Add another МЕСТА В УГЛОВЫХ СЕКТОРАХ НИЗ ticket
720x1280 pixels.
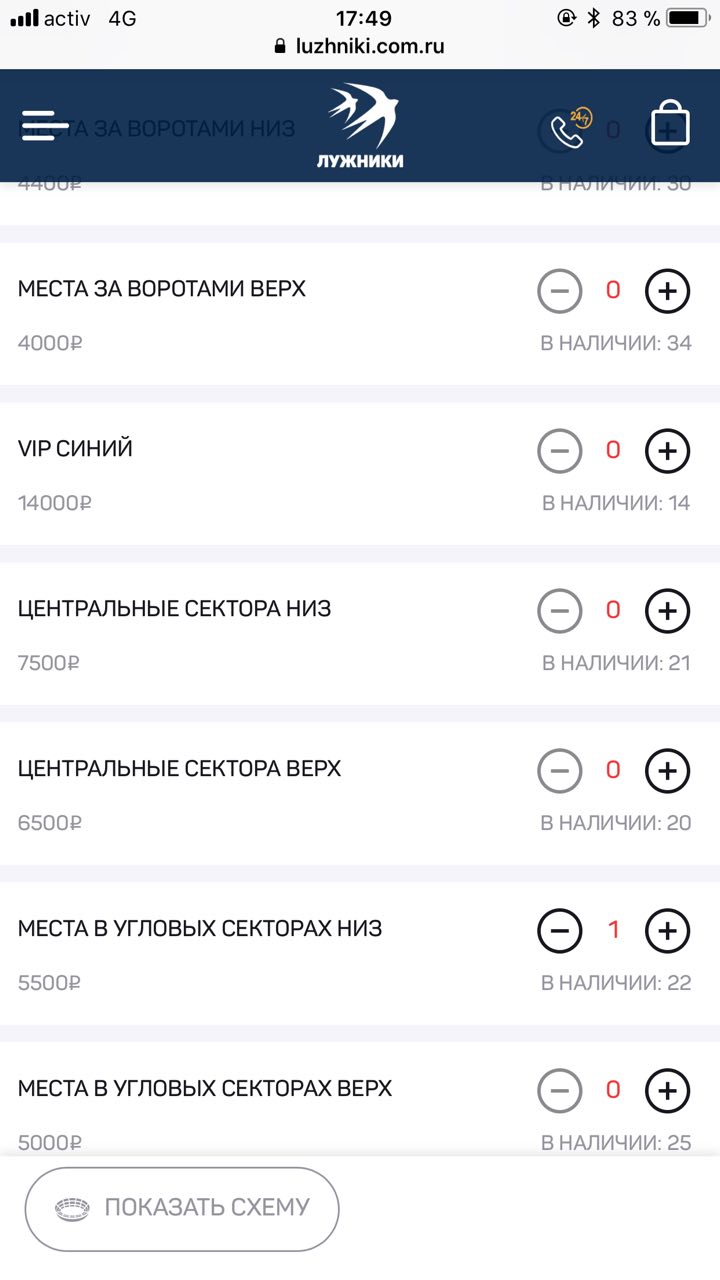tap(668, 931)
